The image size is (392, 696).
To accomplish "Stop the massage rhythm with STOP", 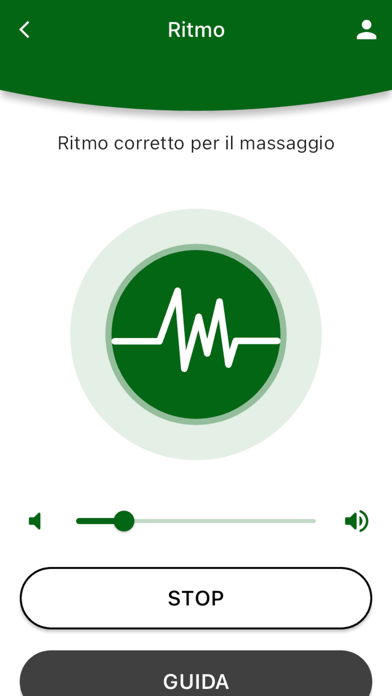I will pos(196,598).
